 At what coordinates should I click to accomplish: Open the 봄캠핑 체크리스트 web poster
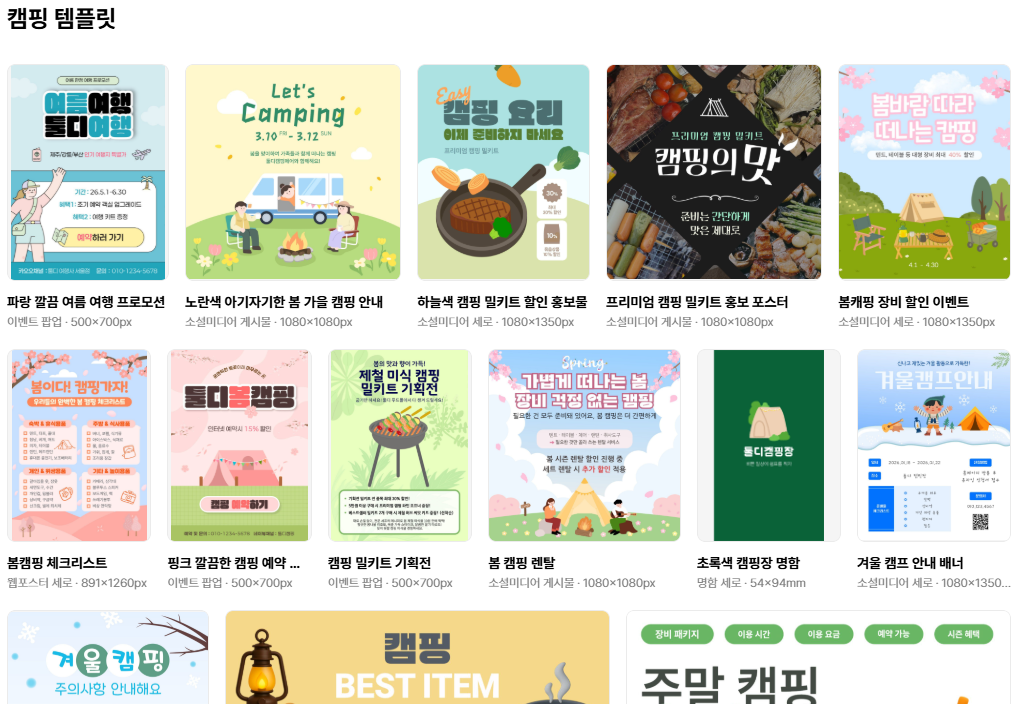pos(78,446)
